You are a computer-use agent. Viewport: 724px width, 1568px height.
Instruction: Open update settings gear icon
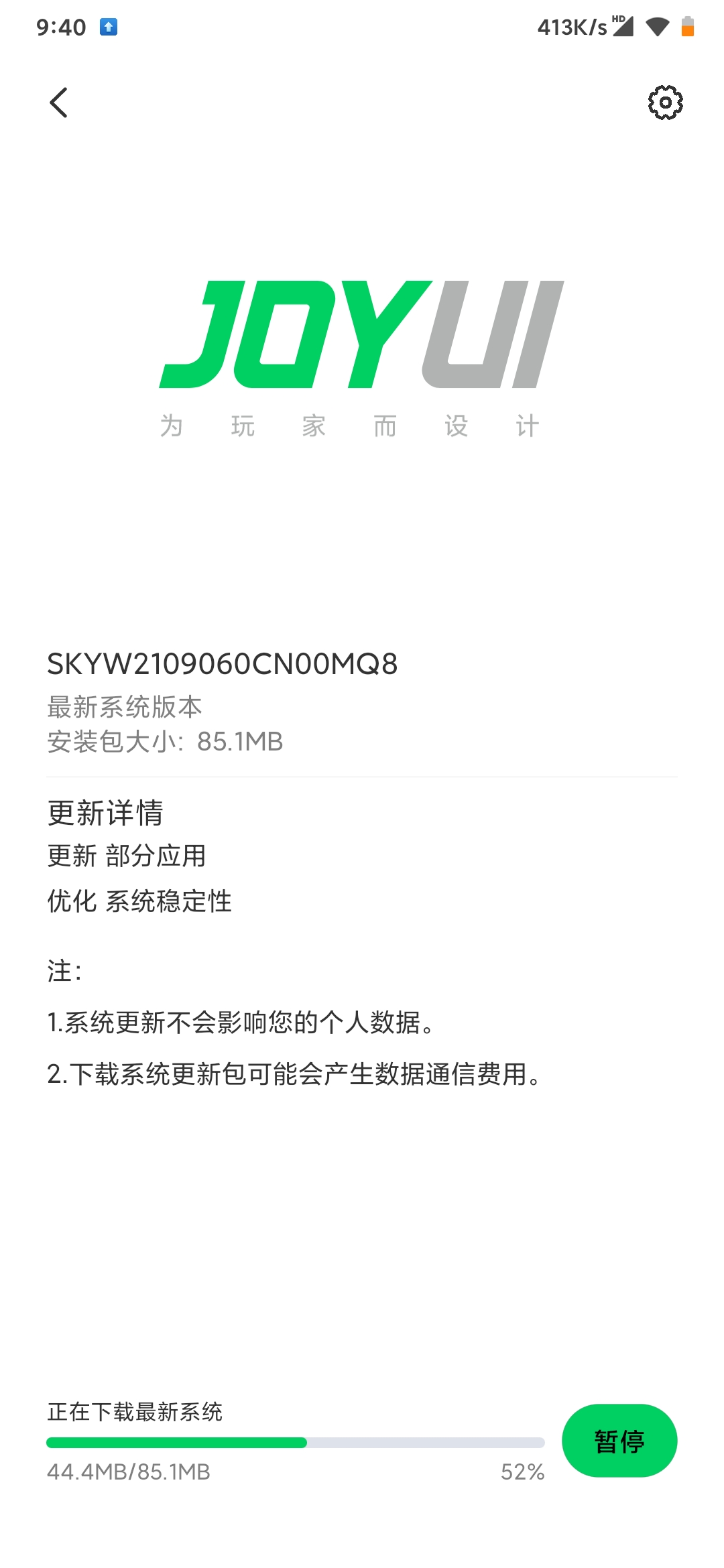(665, 103)
